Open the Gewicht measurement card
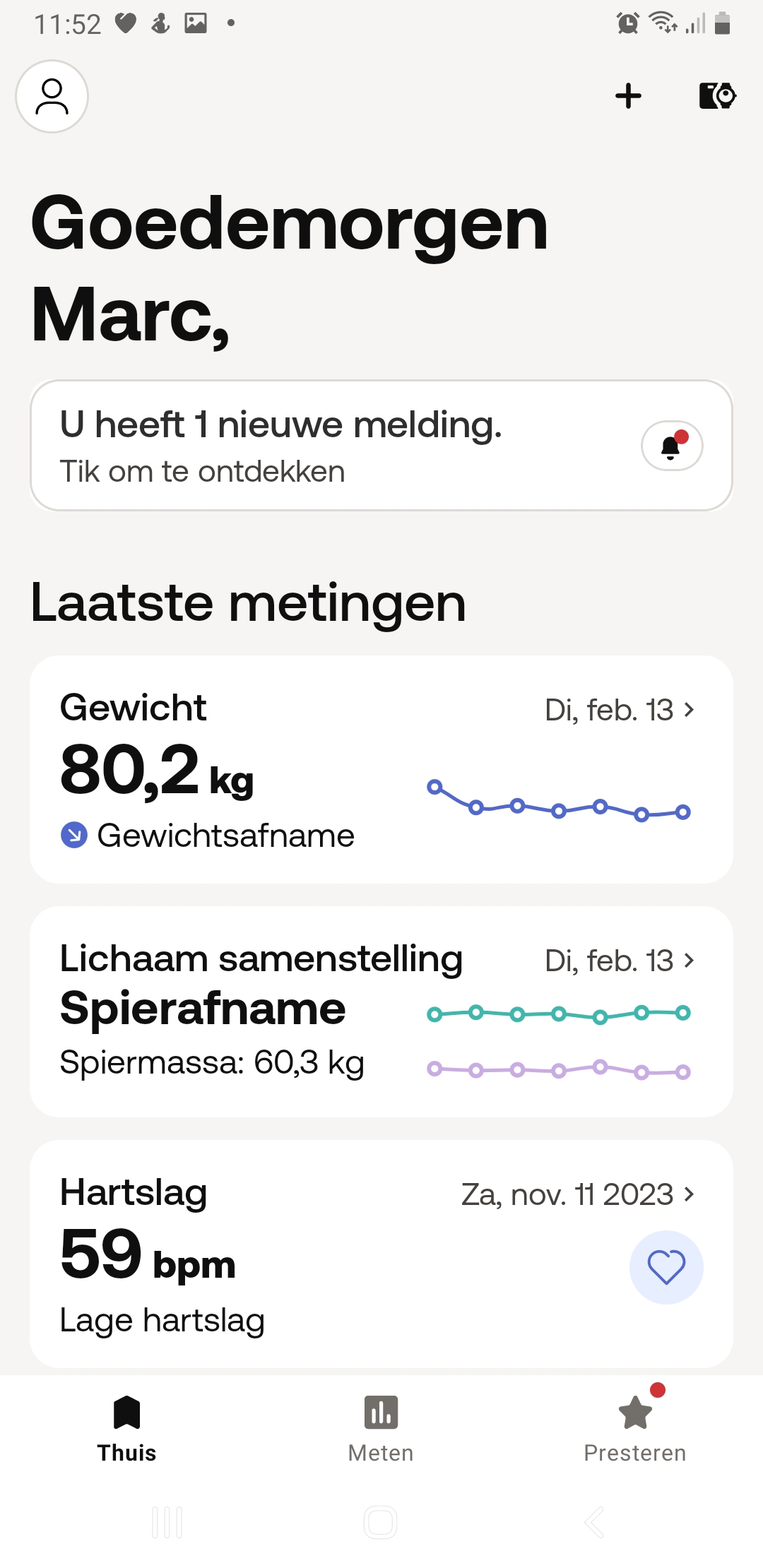Viewport: 763px width, 1568px height. [381, 769]
